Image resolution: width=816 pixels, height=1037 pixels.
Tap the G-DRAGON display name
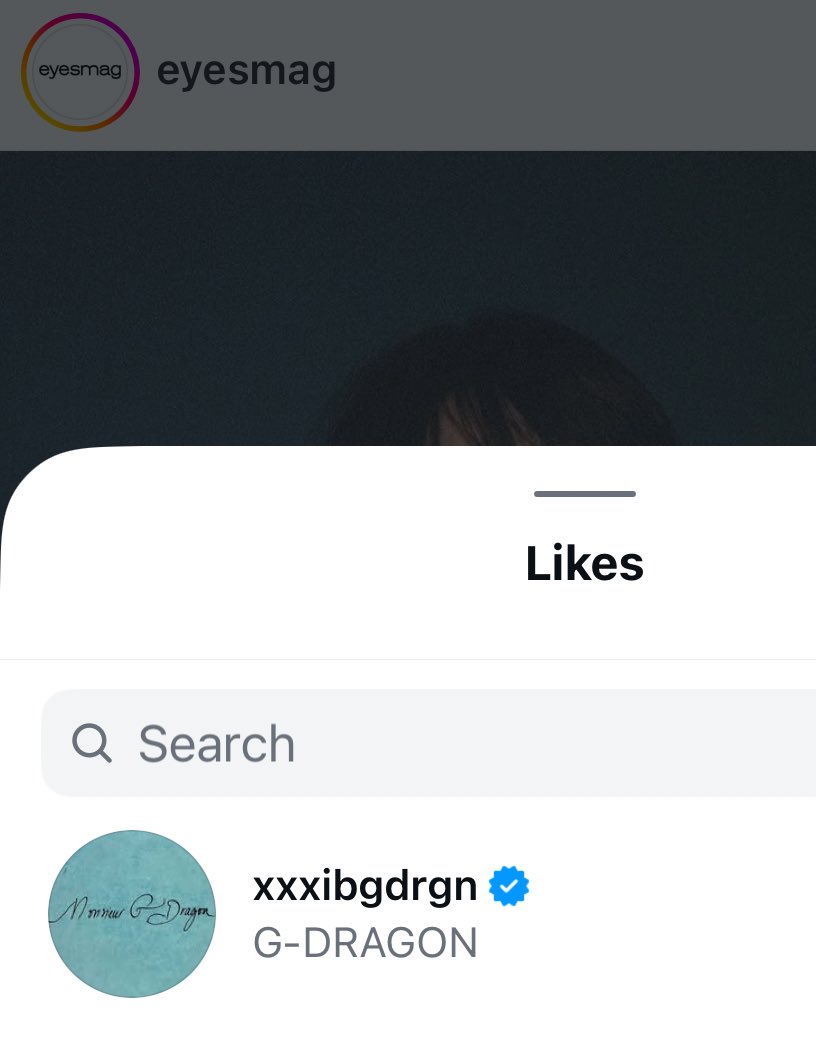pyautogui.click(x=366, y=942)
